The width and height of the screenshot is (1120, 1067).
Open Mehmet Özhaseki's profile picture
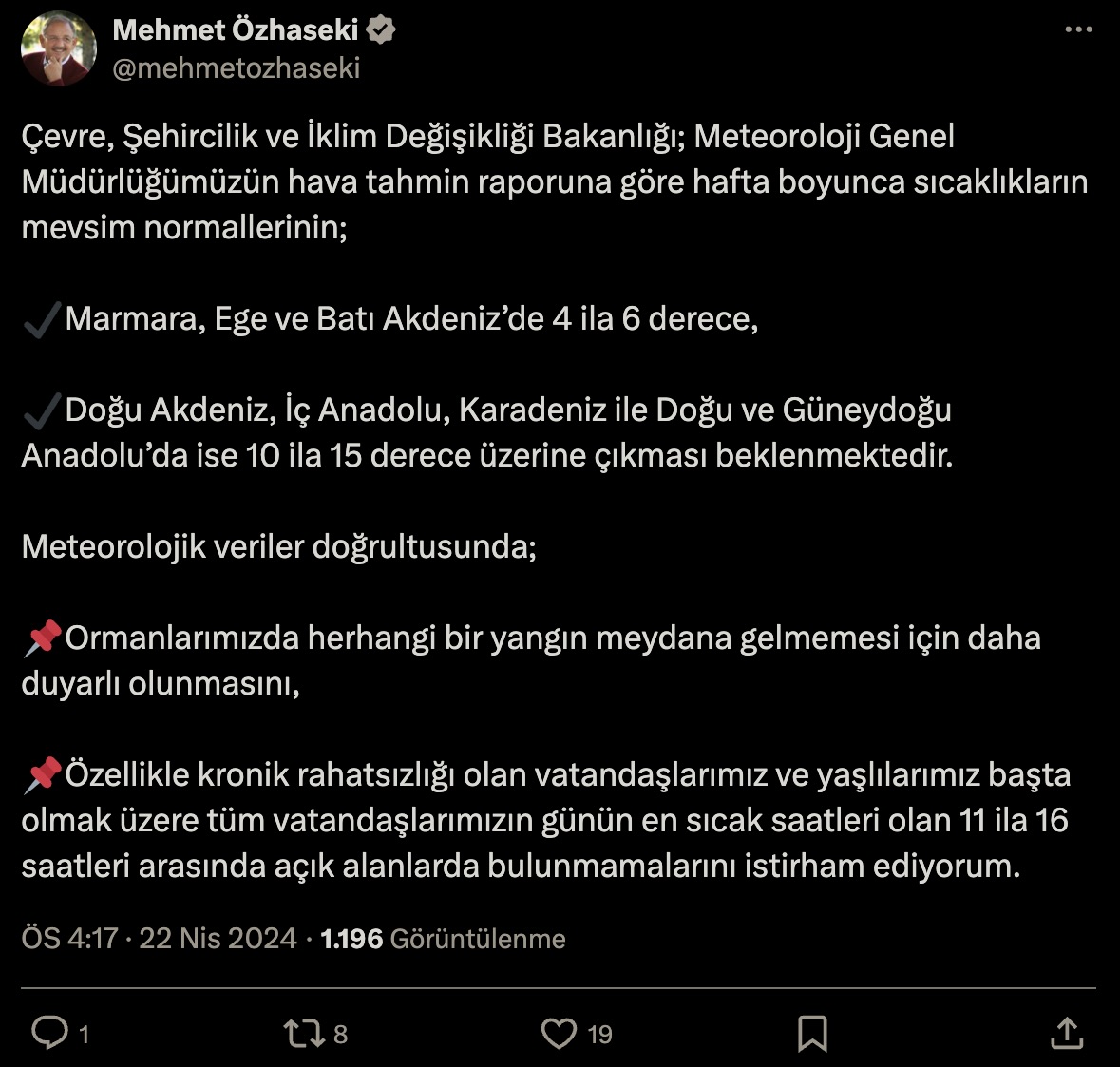point(59,48)
